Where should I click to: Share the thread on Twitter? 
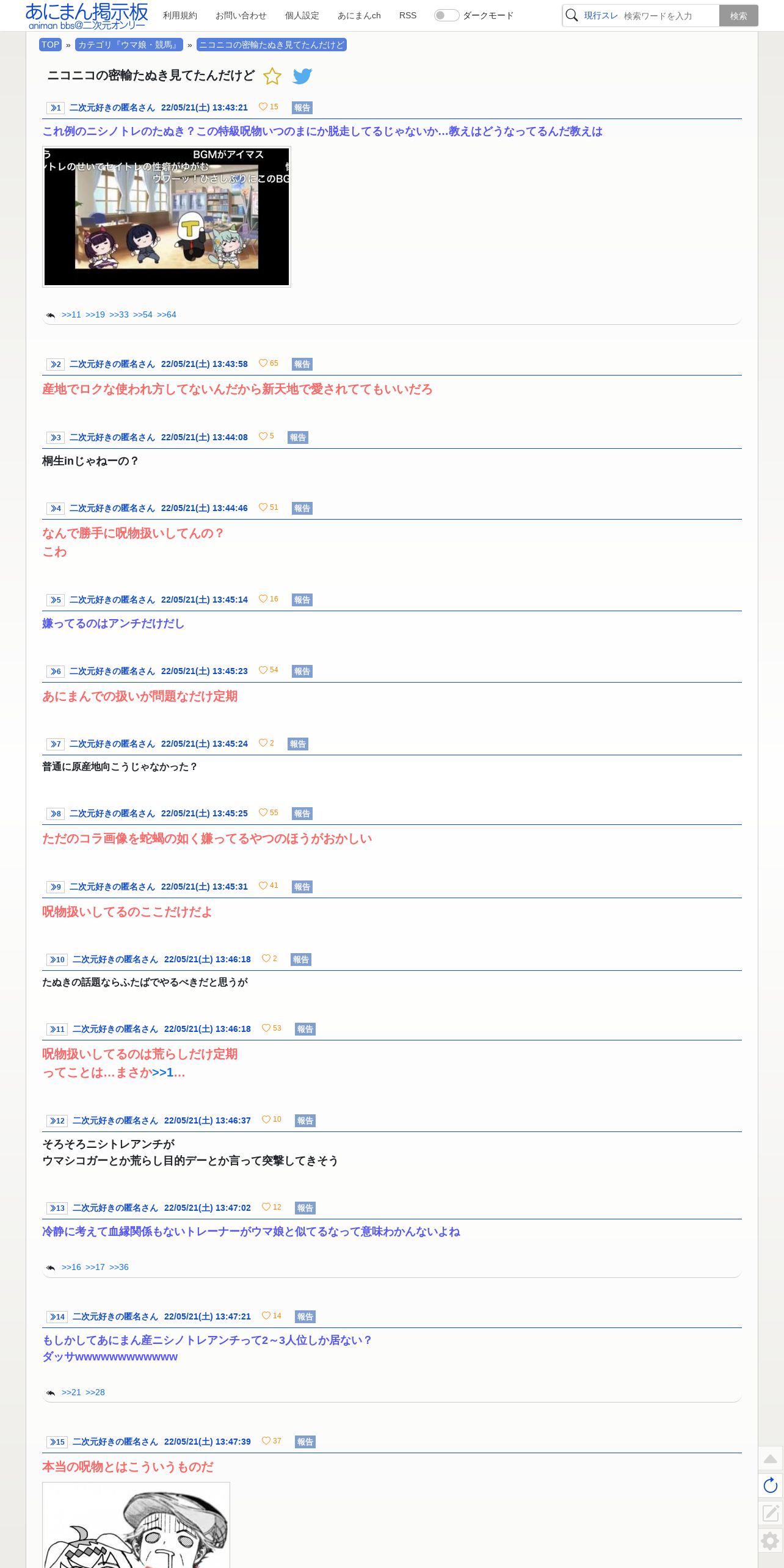click(x=302, y=76)
